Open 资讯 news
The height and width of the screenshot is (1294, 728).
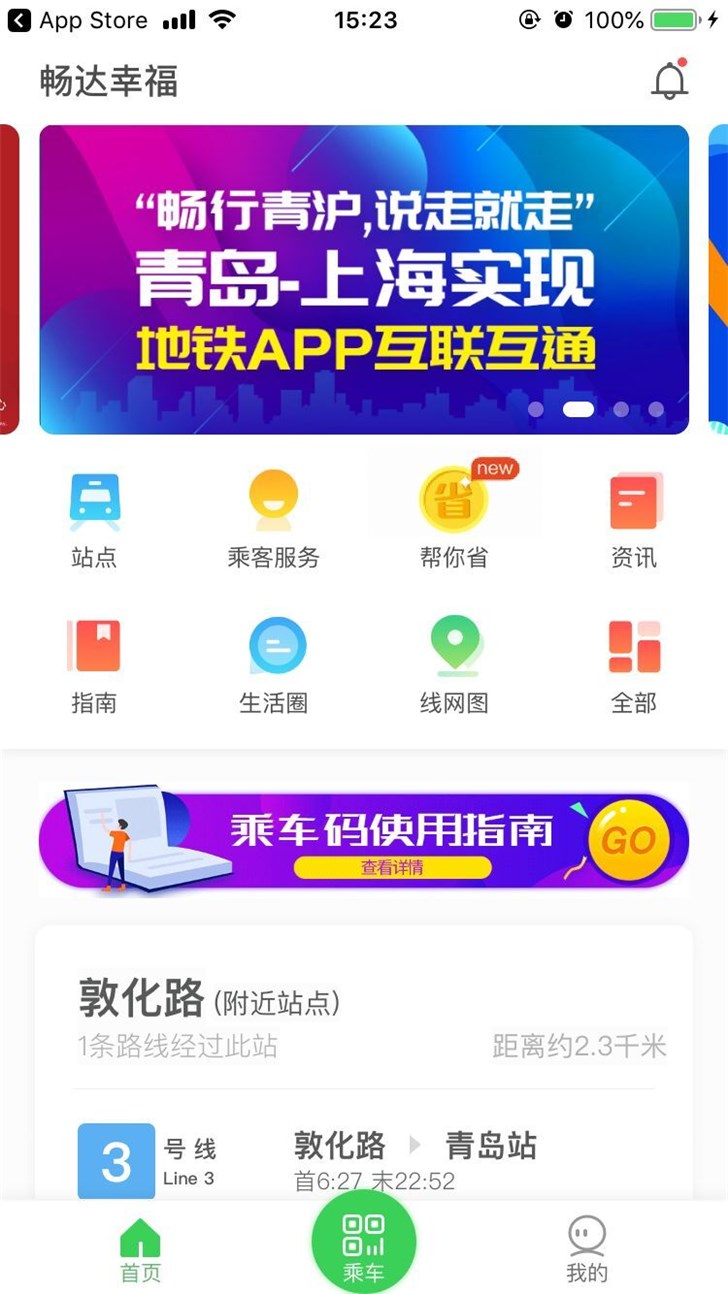[x=634, y=520]
